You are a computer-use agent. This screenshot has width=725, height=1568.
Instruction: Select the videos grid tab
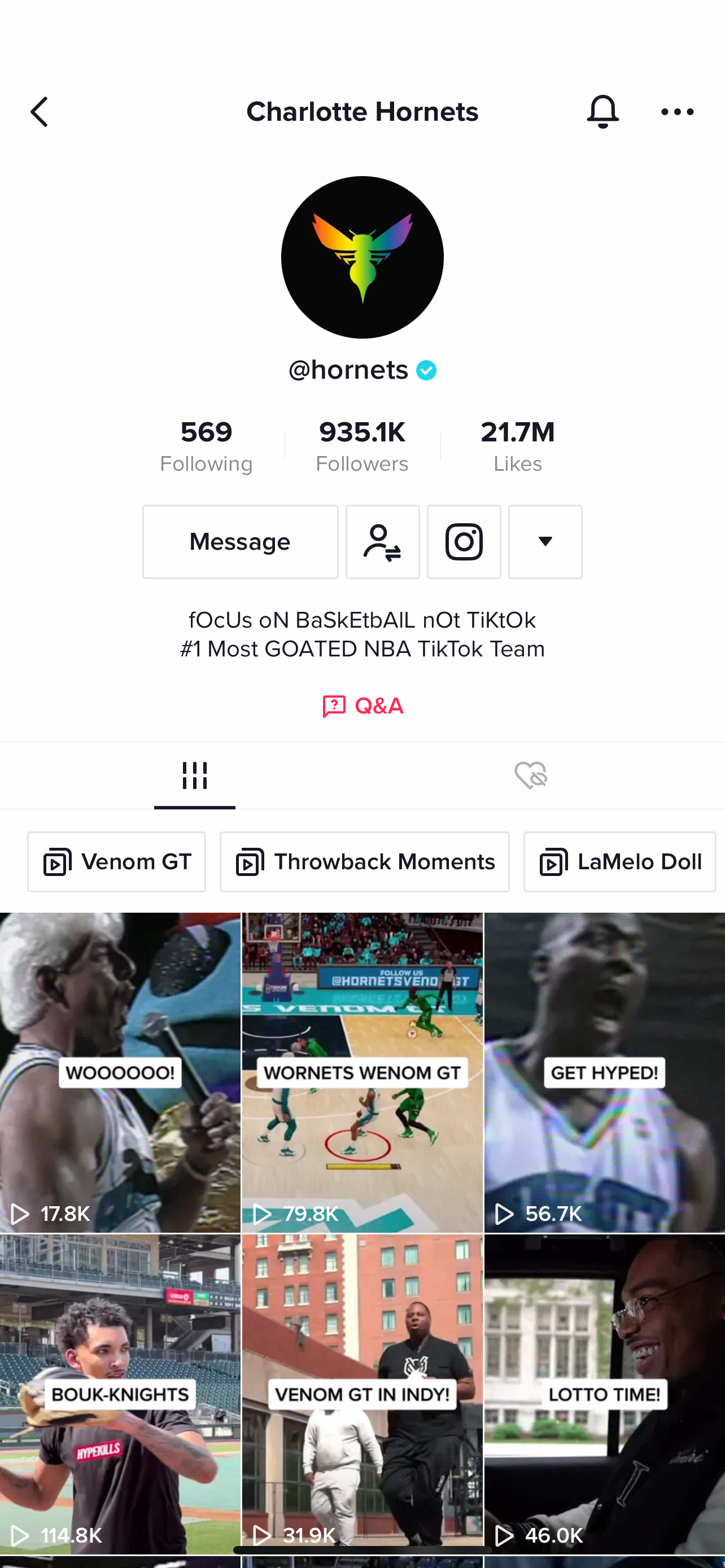coord(195,776)
